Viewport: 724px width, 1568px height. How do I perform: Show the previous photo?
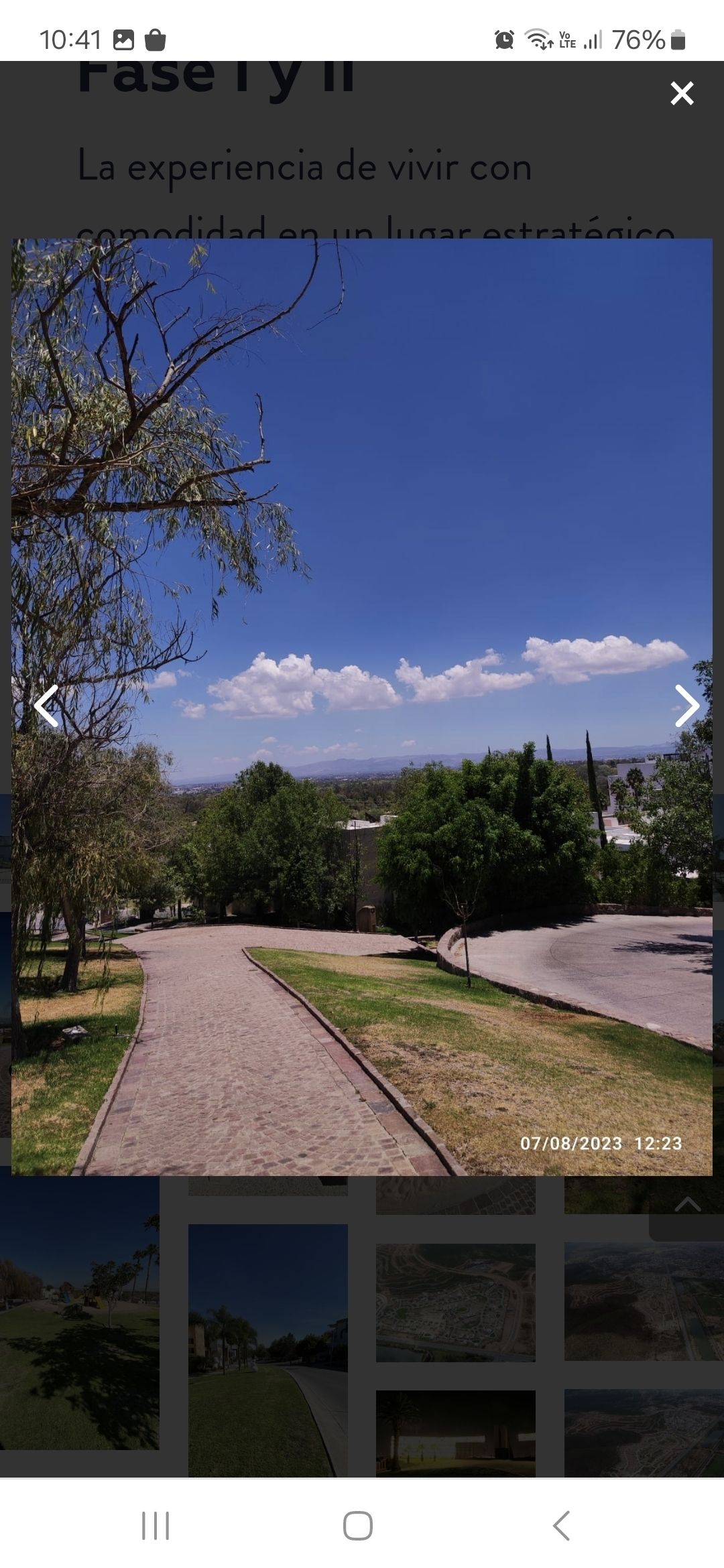coord(46,706)
